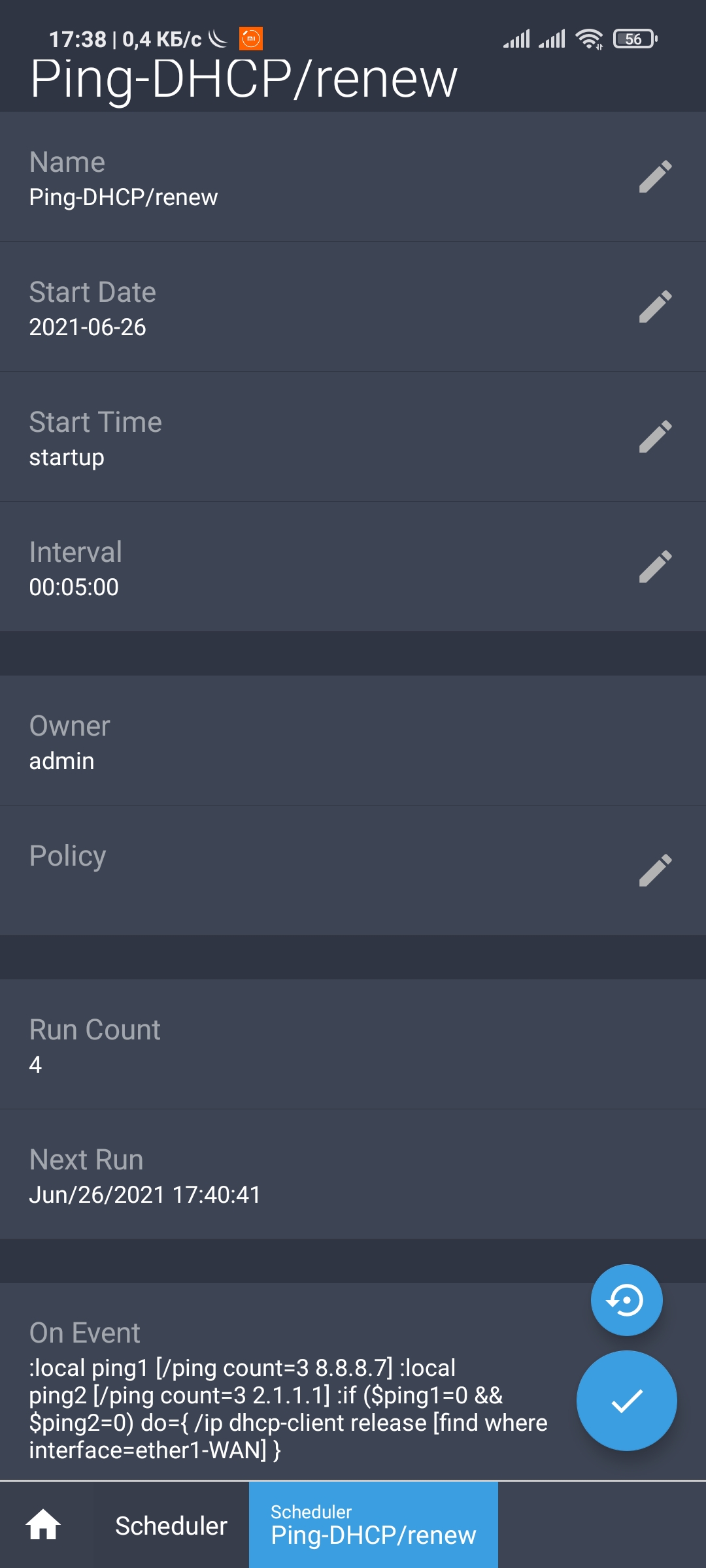Edit the Name field
Viewport: 706px width, 1568px height.
[655, 176]
